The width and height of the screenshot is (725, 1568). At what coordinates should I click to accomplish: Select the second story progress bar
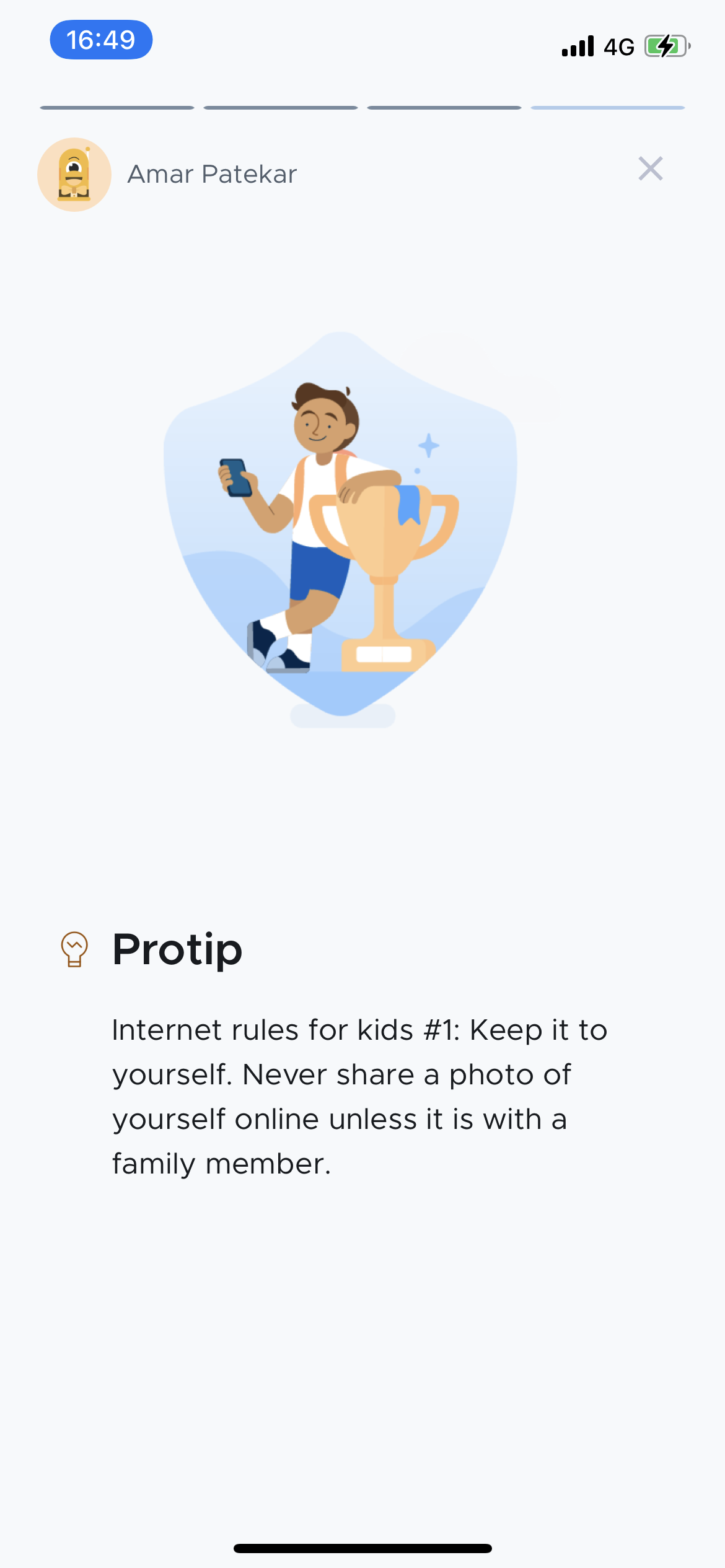279,107
